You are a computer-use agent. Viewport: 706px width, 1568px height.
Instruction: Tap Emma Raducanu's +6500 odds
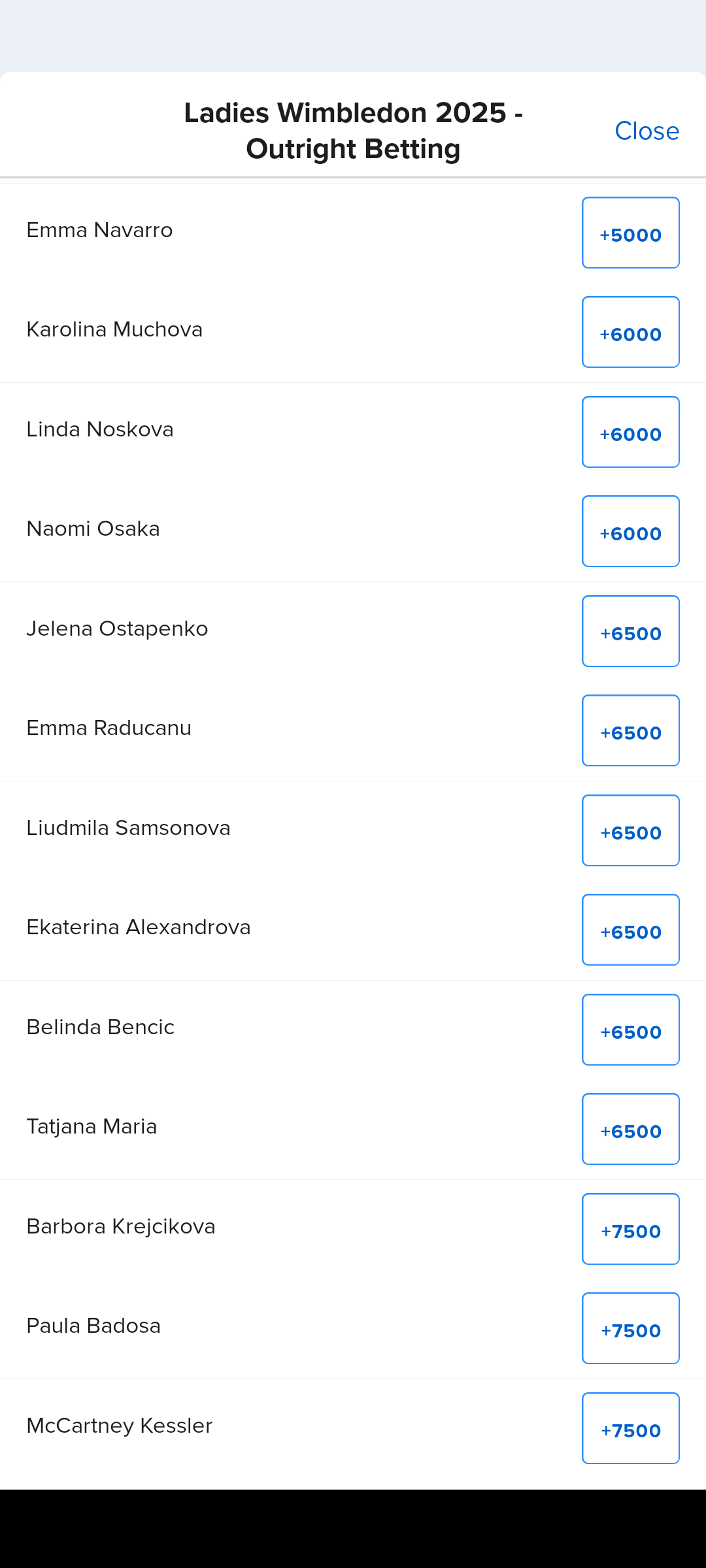click(631, 731)
